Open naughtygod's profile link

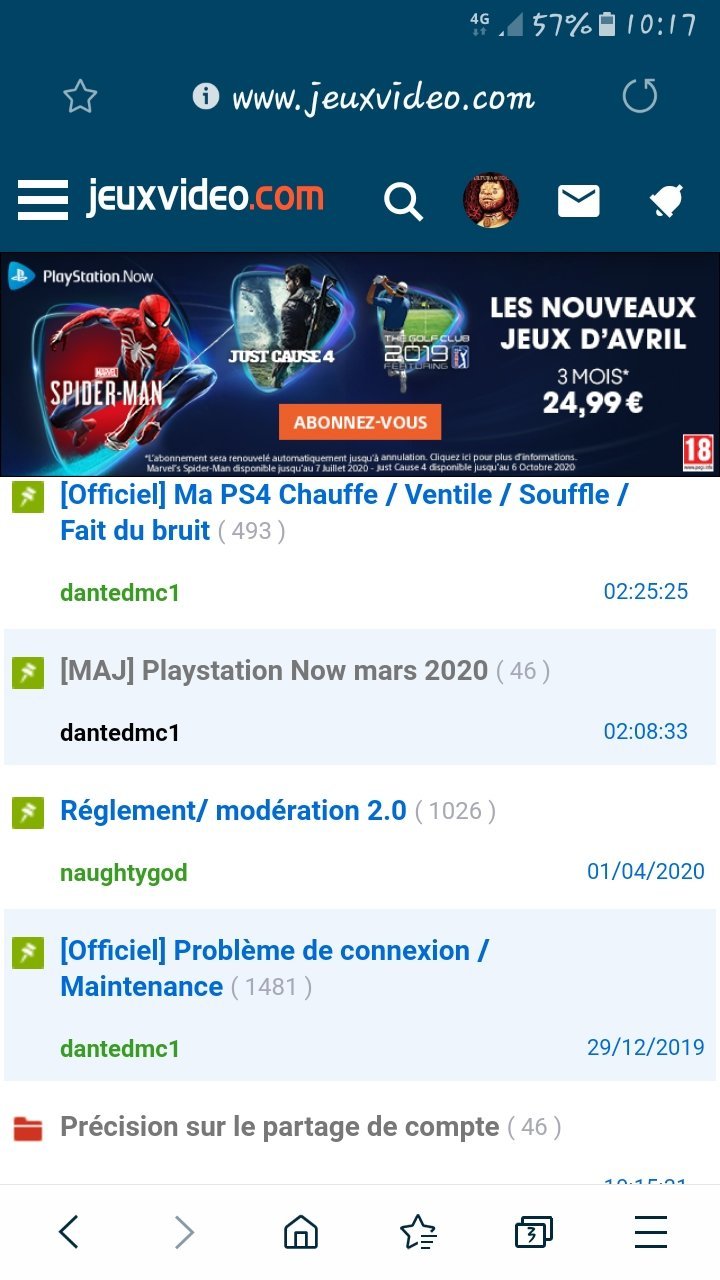point(123,872)
